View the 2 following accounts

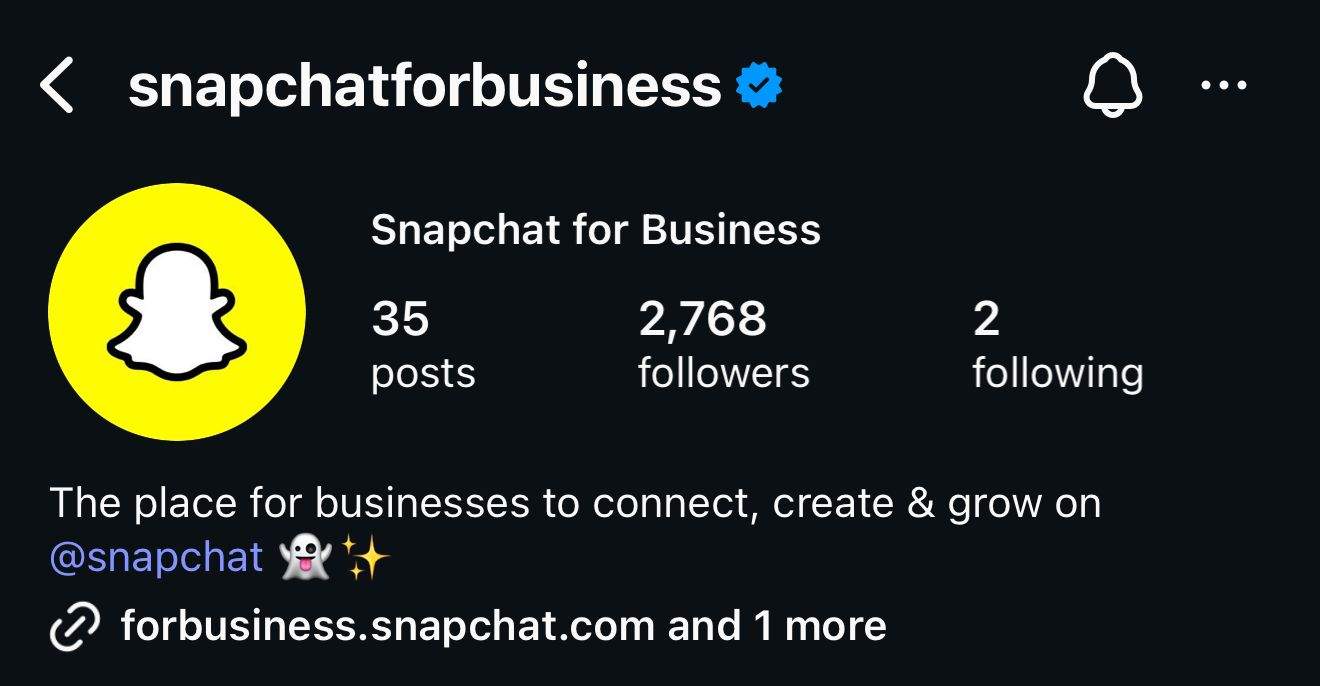pyautogui.click(x=1057, y=345)
